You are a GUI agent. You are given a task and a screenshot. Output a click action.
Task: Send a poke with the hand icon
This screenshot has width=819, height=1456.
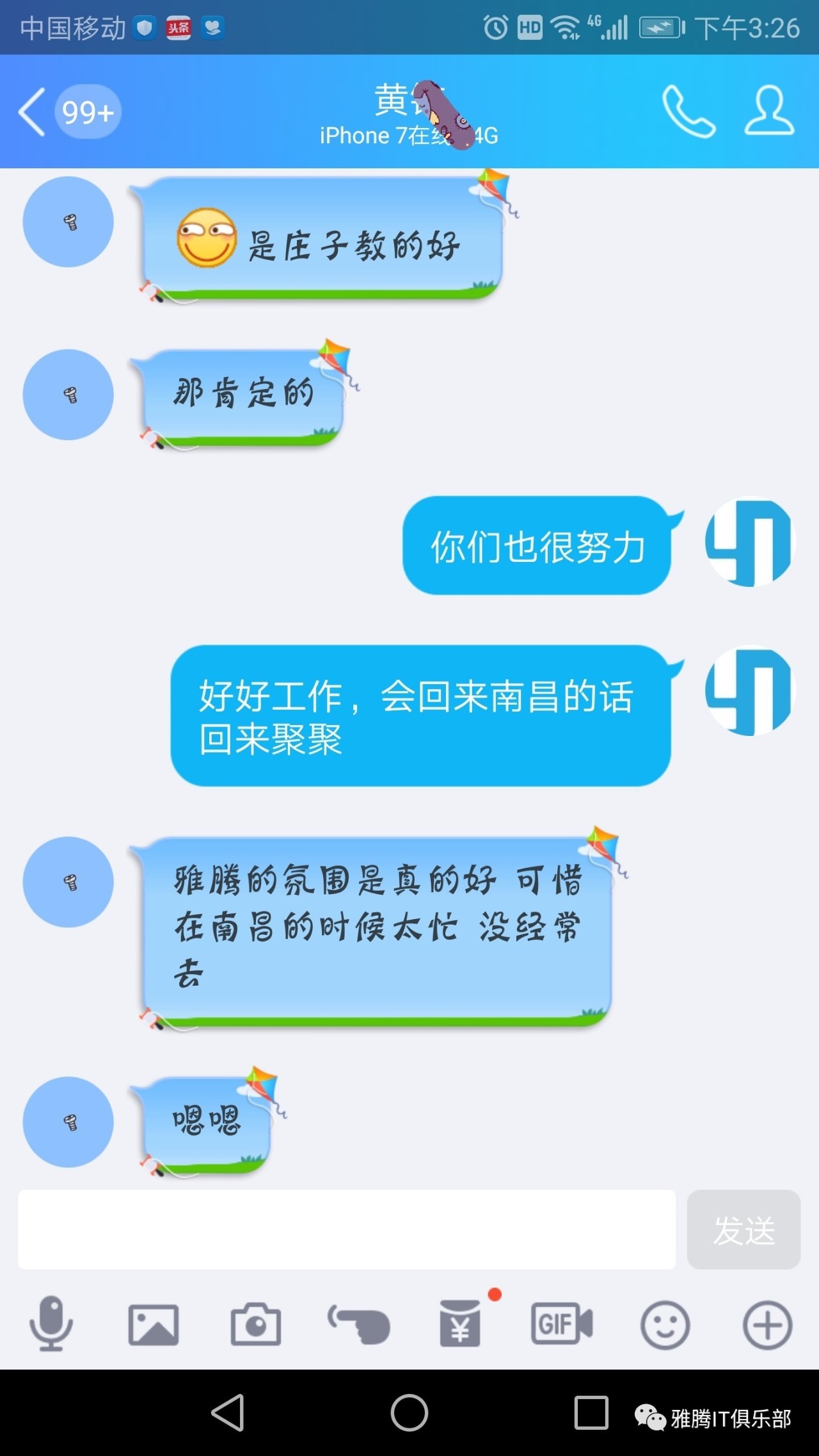point(358,1324)
